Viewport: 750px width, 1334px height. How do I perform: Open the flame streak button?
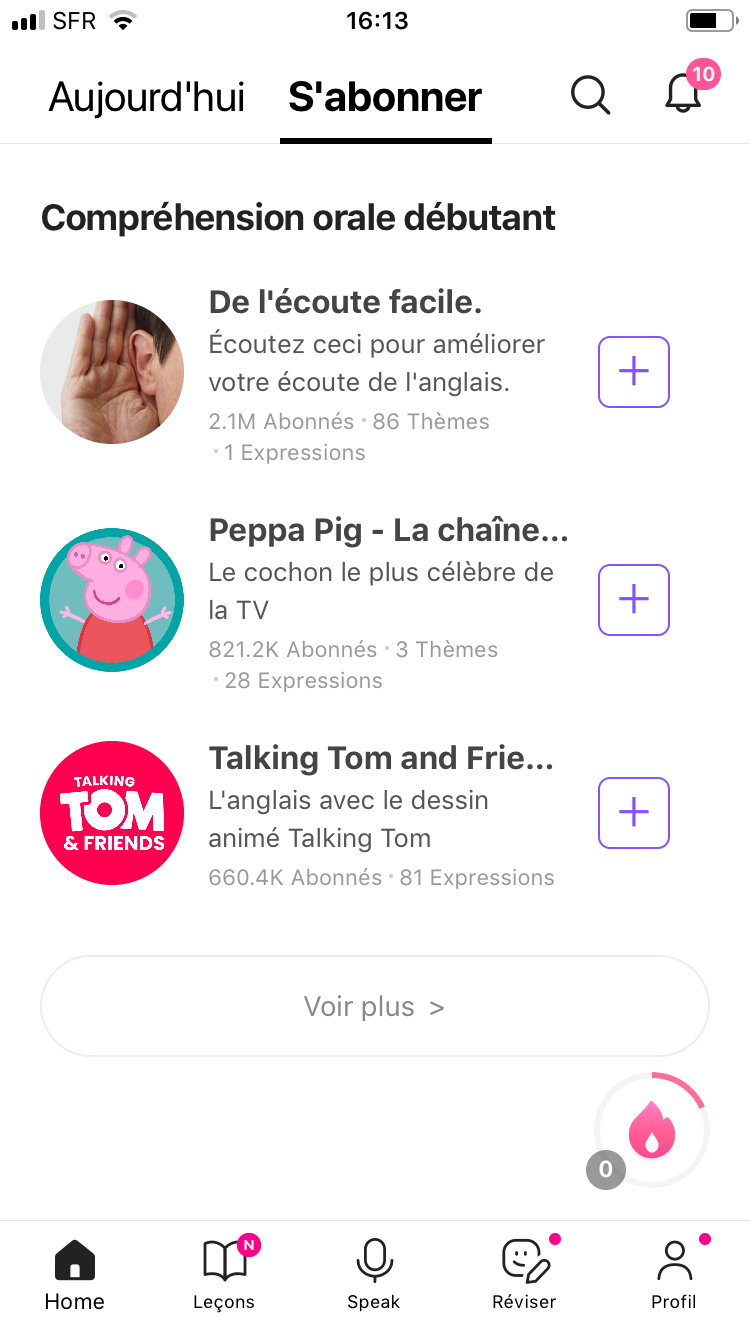point(652,1131)
